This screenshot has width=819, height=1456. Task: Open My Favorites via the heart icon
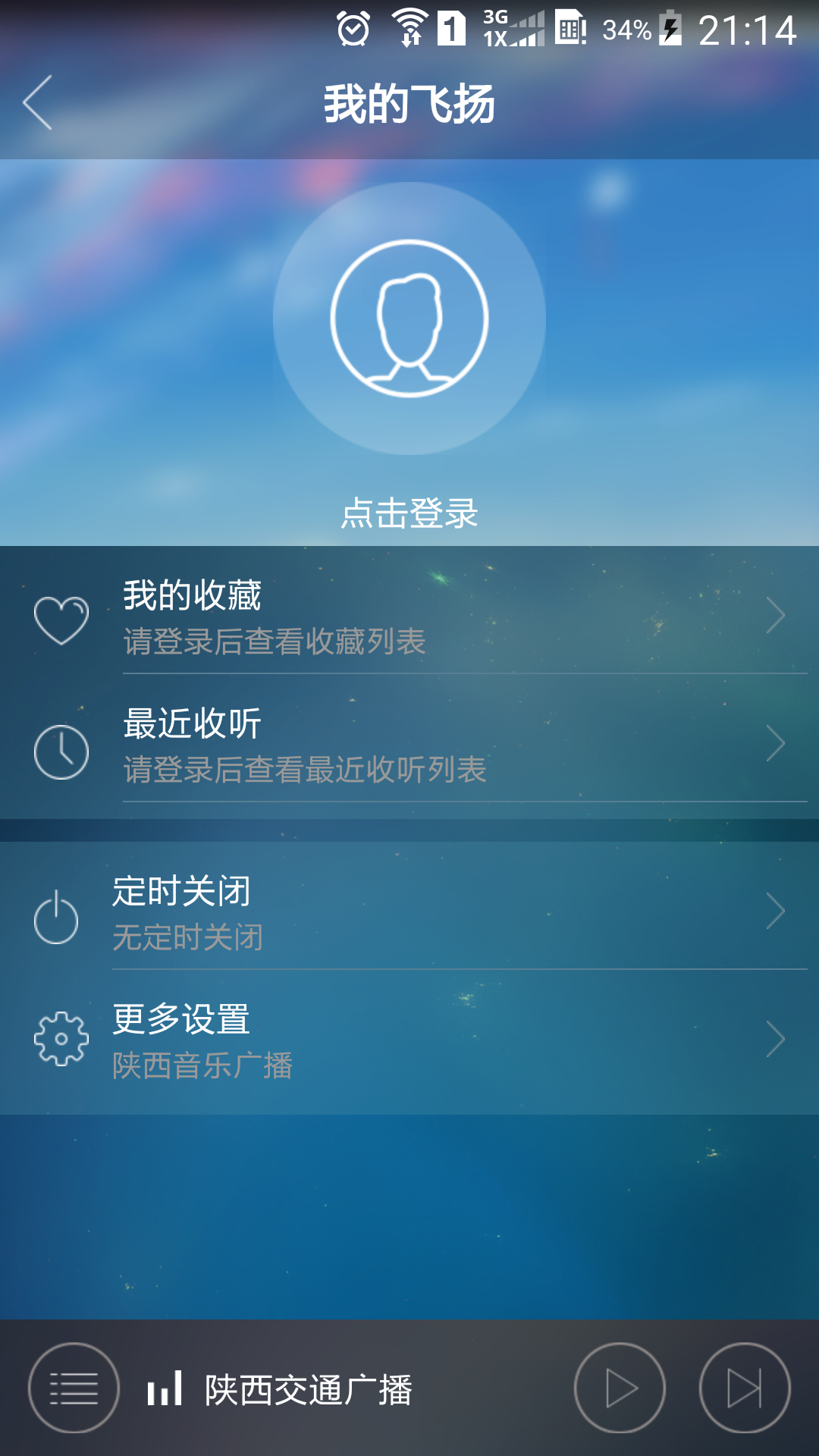click(x=61, y=614)
